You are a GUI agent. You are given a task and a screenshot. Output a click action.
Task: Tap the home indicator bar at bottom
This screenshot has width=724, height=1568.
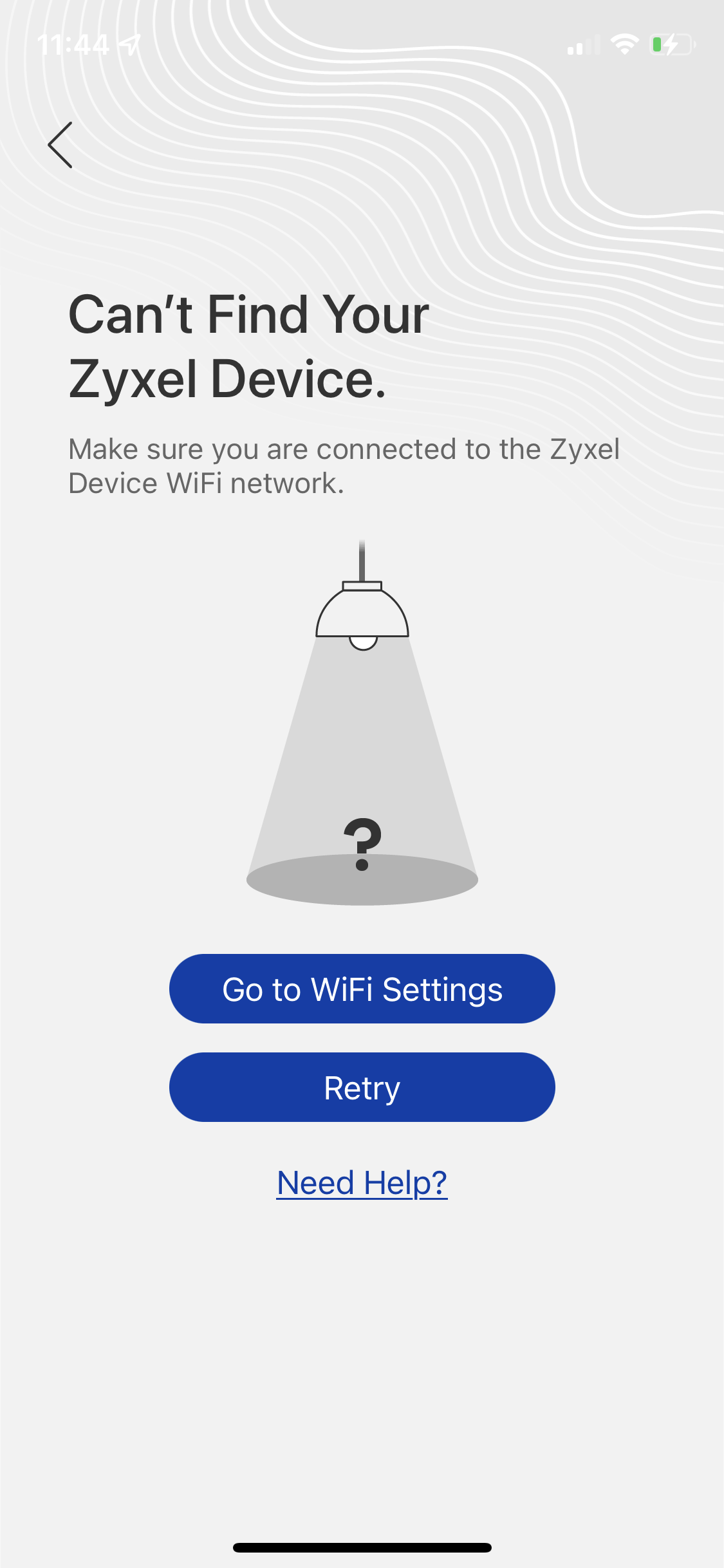pyautogui.click(x=362, y=1547)
